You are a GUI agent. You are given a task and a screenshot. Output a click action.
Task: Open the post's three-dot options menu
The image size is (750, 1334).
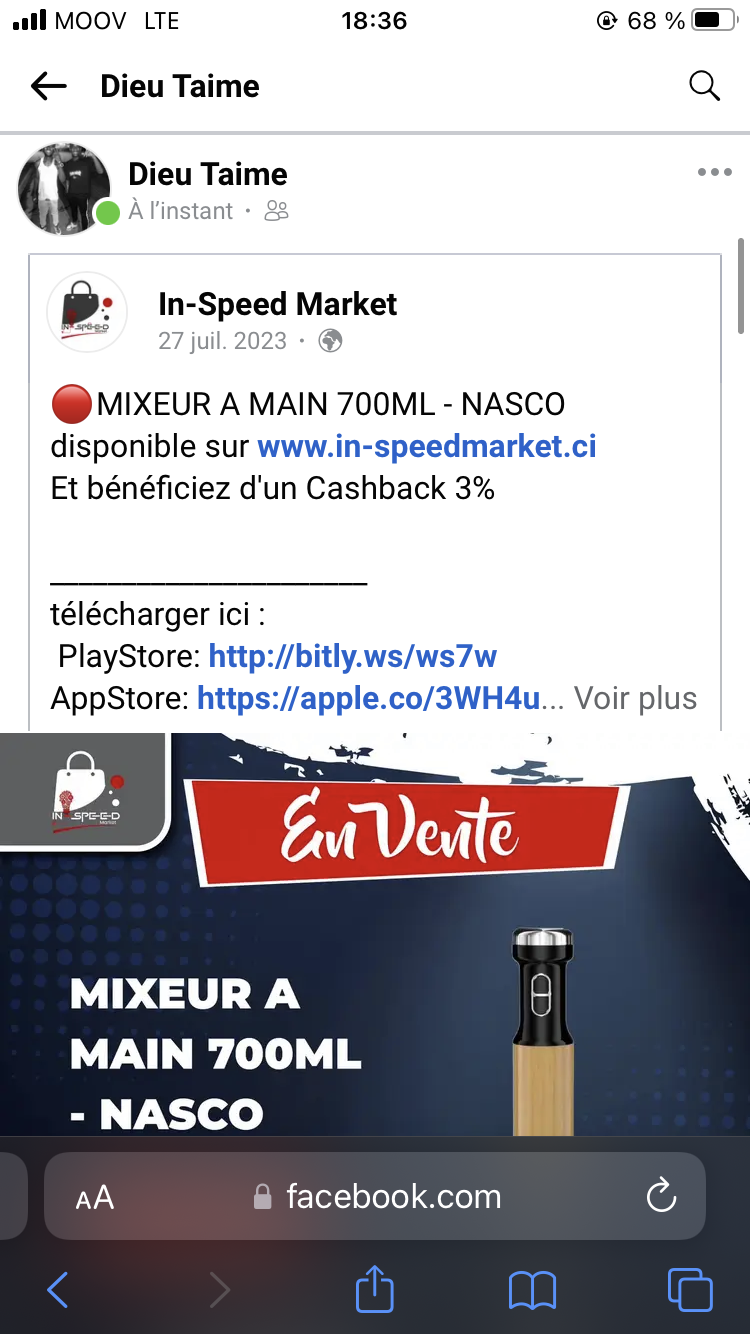[714, 173]
